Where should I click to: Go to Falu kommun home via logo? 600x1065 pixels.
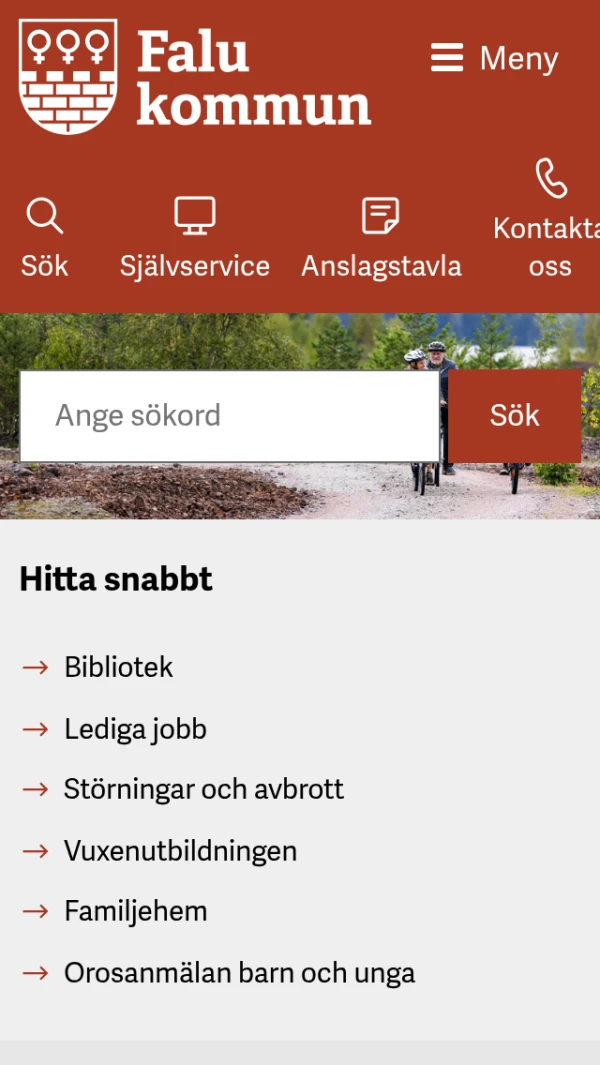(x=195, y=77)
